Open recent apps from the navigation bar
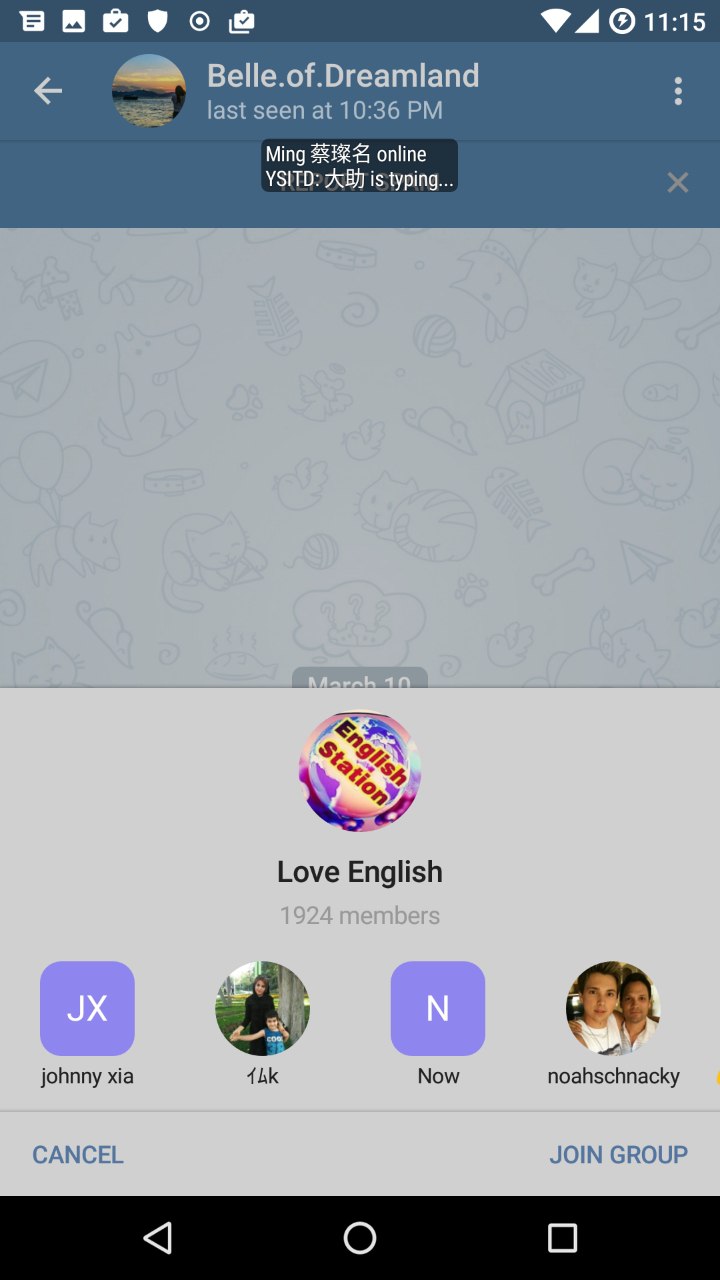Screen dimensions: 720x1280 pos(562,1238)
